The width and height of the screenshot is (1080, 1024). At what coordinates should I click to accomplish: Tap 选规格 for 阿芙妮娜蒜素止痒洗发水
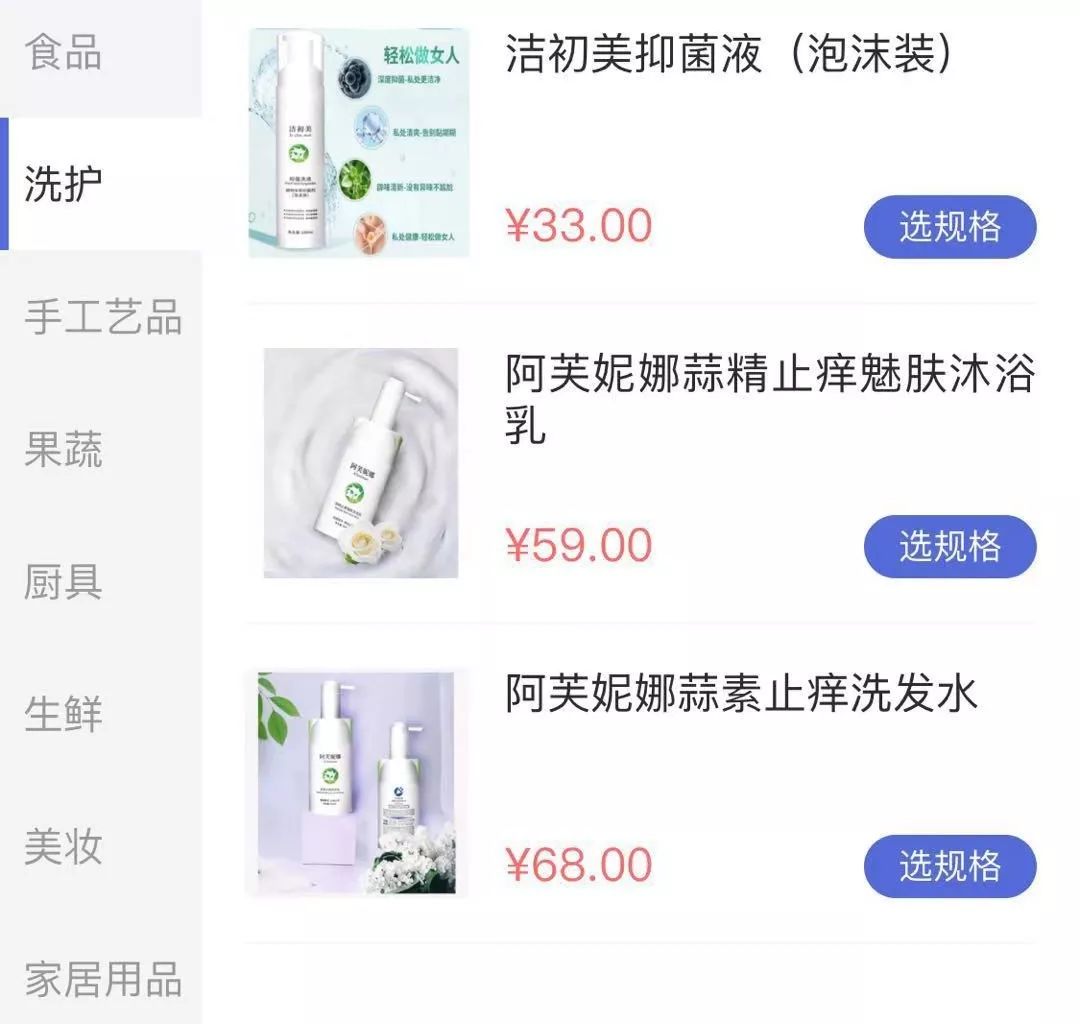[949, 866]
